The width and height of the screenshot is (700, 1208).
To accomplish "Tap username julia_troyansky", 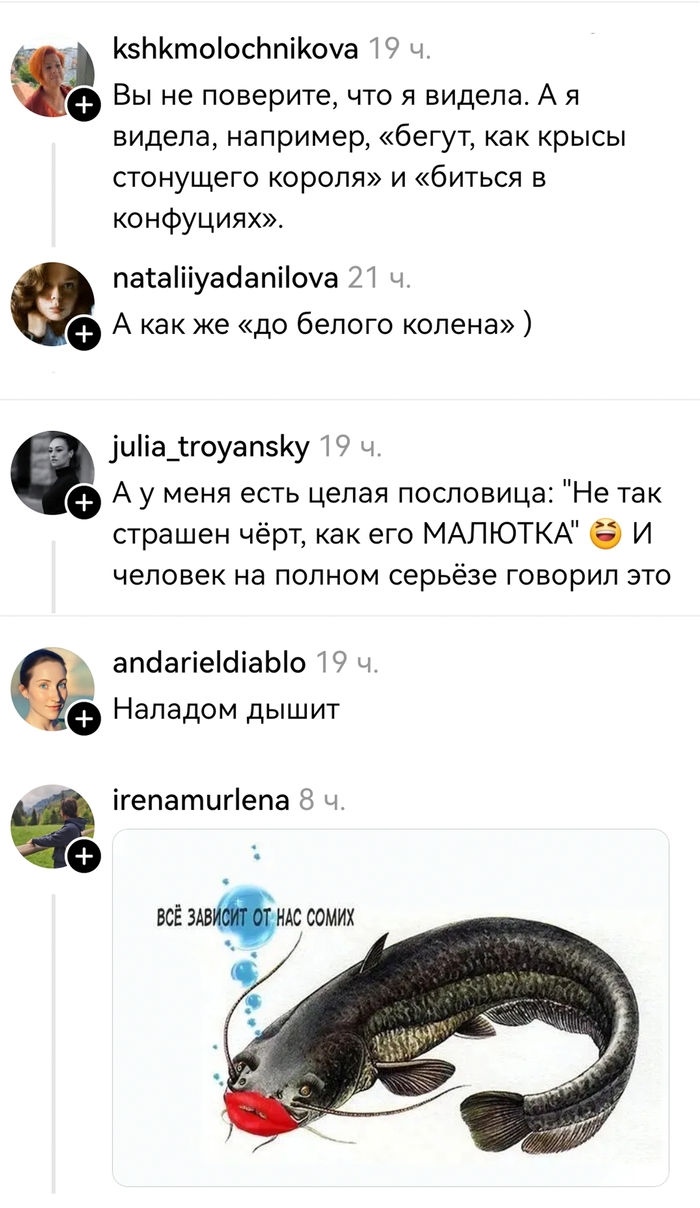I will (211, 446).
